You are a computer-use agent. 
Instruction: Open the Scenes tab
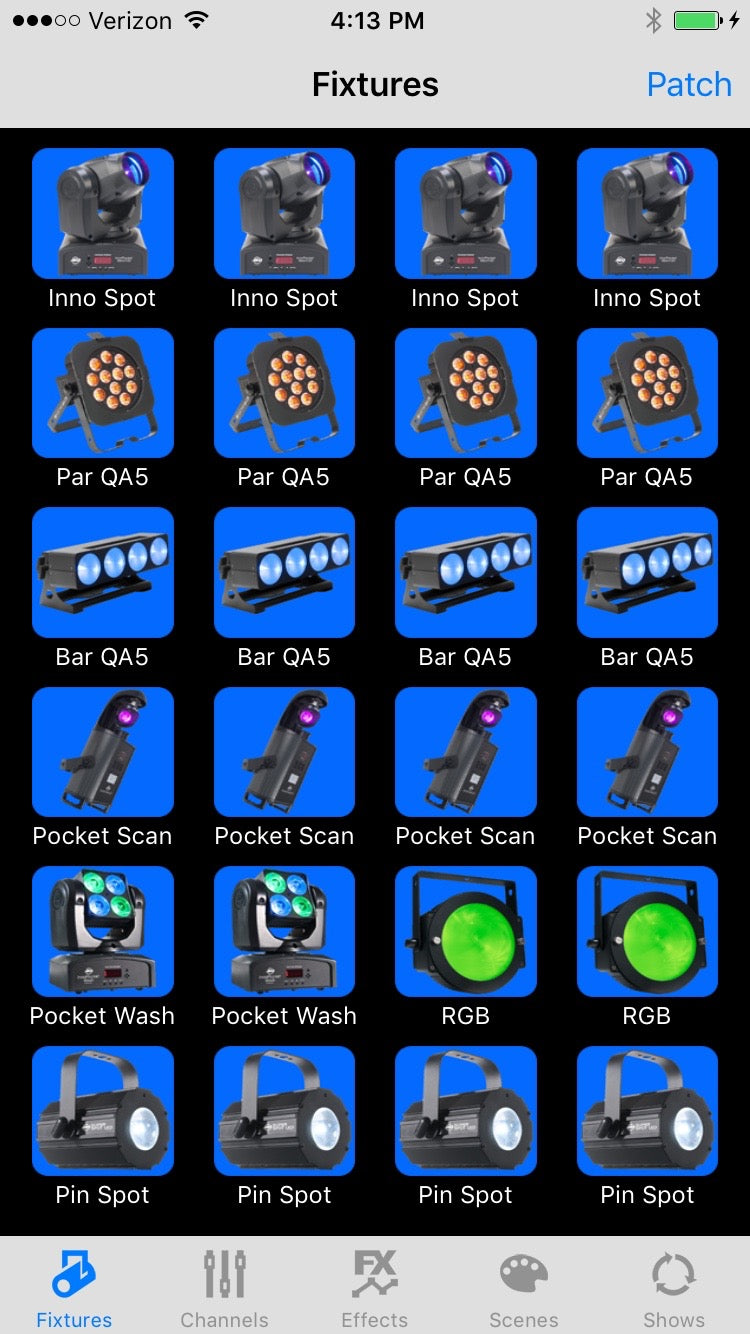pyautogui.click(x=524, y=1288)
